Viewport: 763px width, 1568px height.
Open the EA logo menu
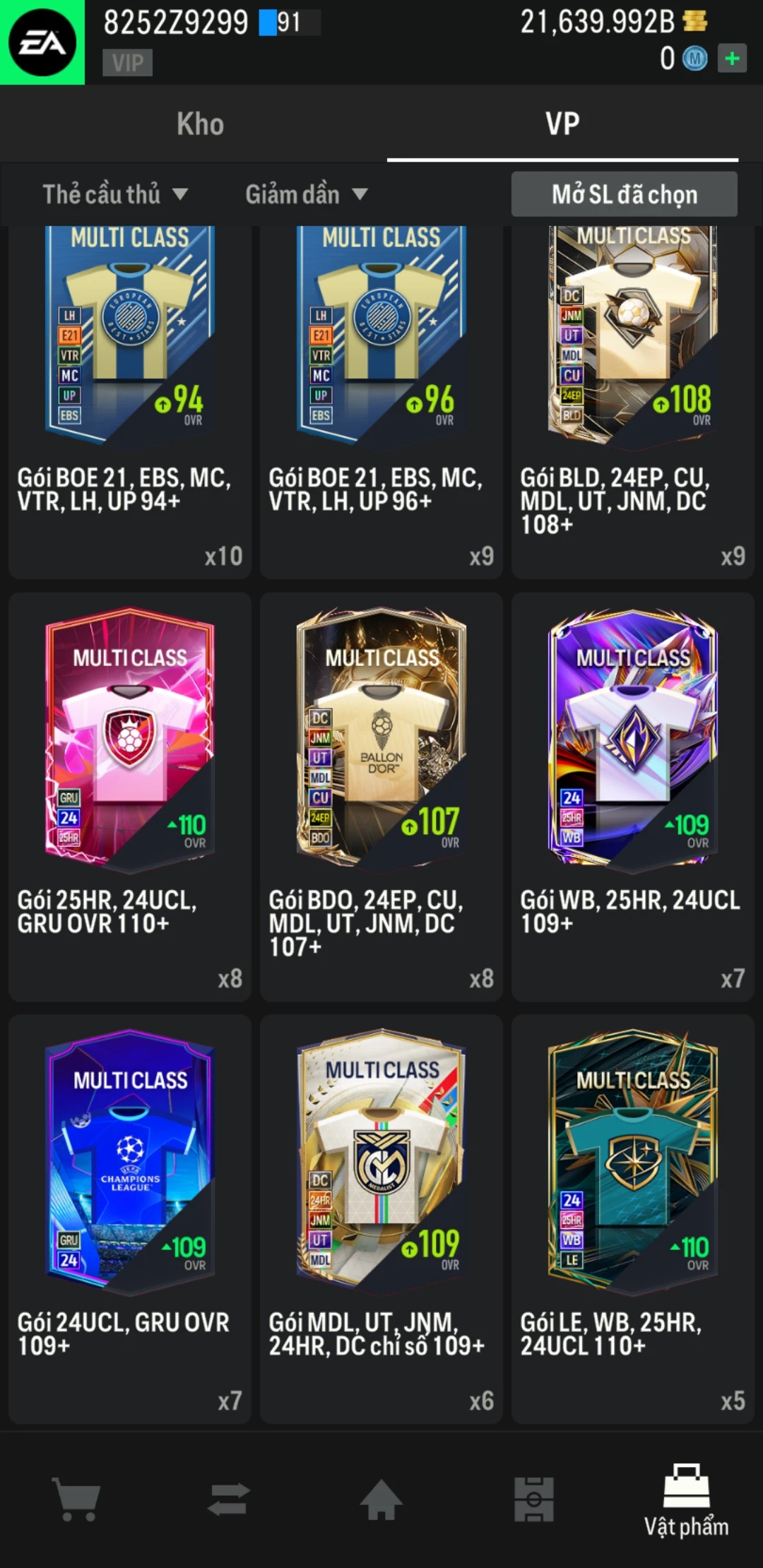point(42,42)
